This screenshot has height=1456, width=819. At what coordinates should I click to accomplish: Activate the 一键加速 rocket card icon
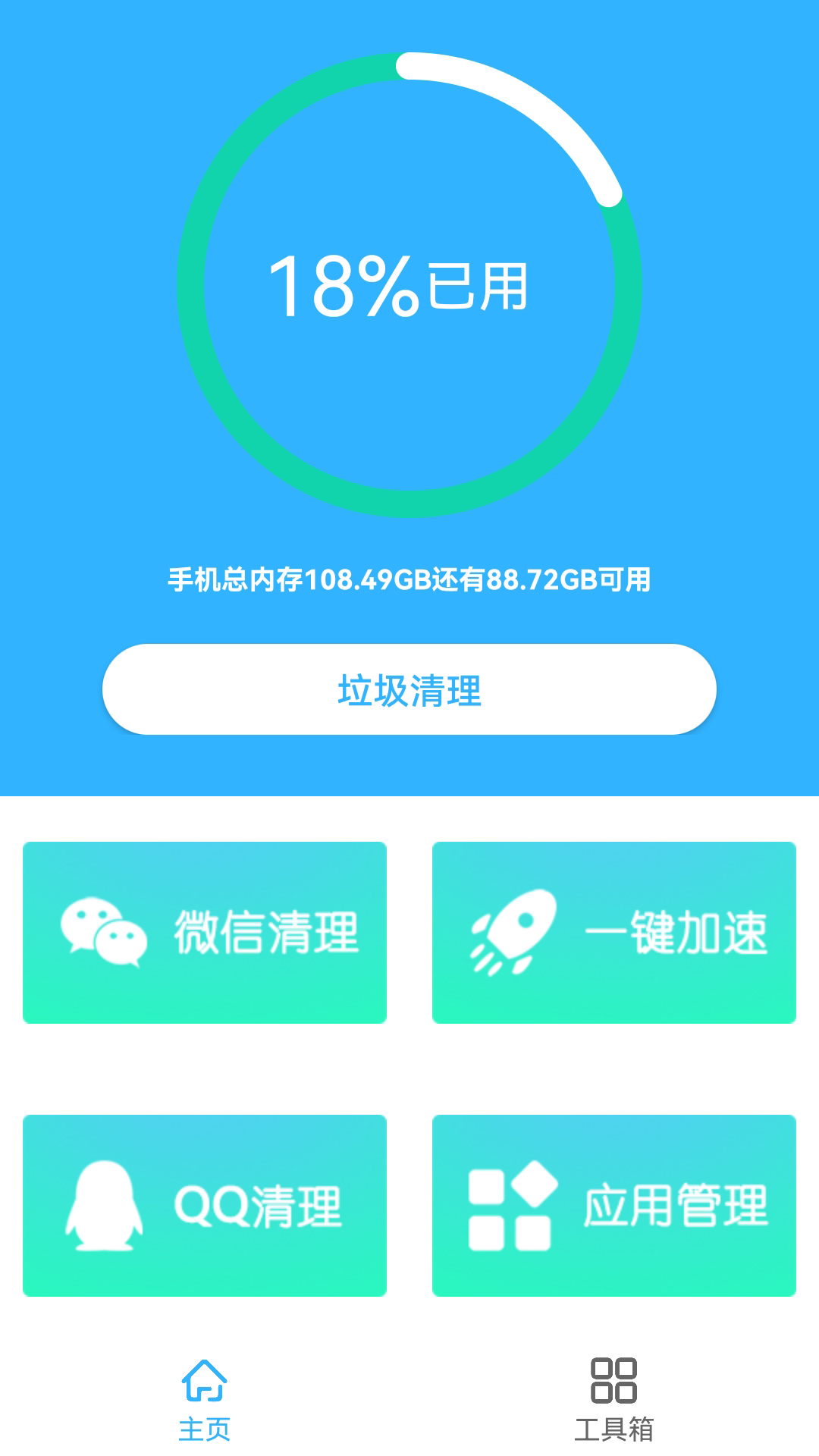pos(614,933)
